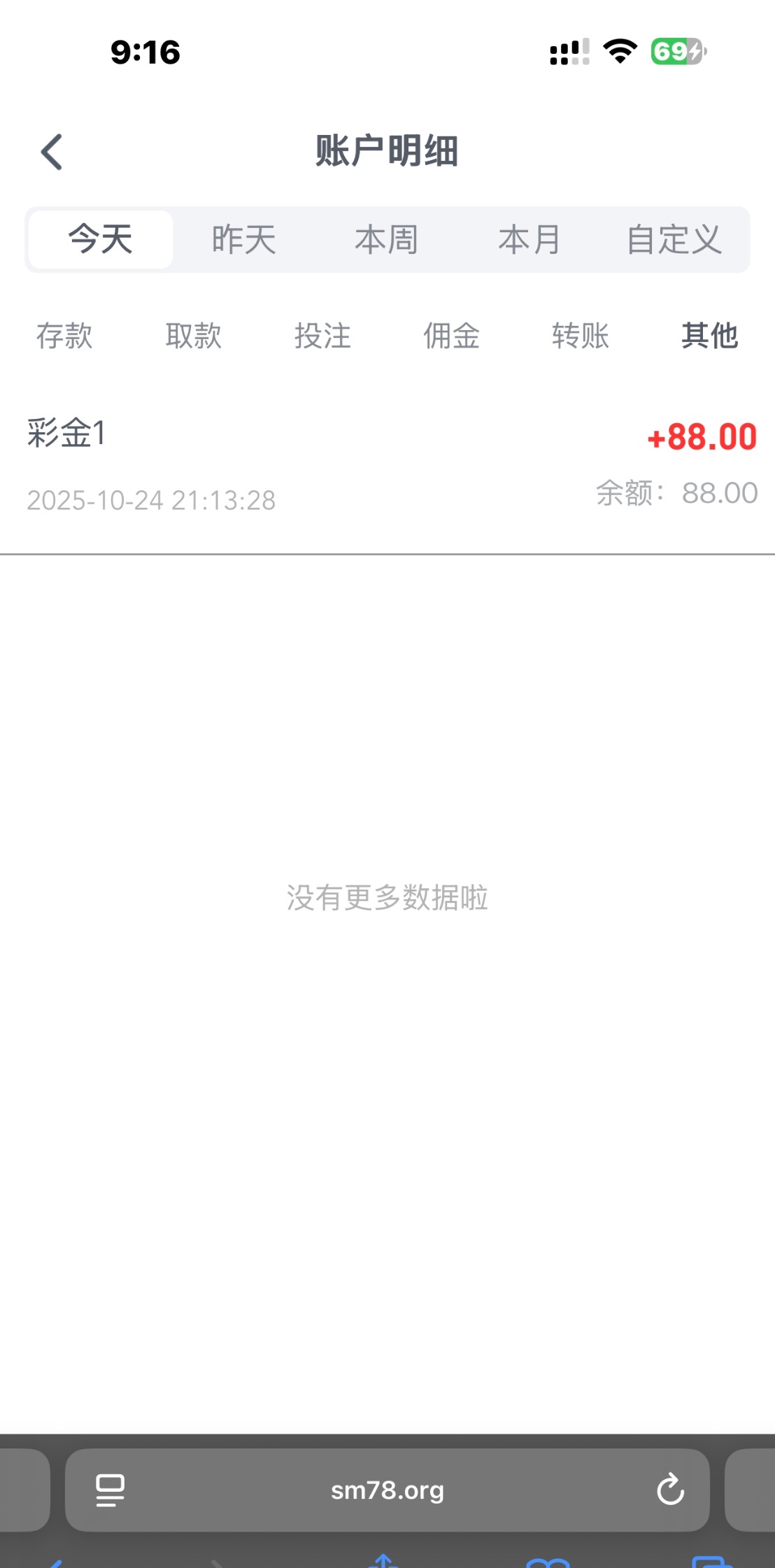View 转账 records

pyautogui.click(x=581, y=336)
